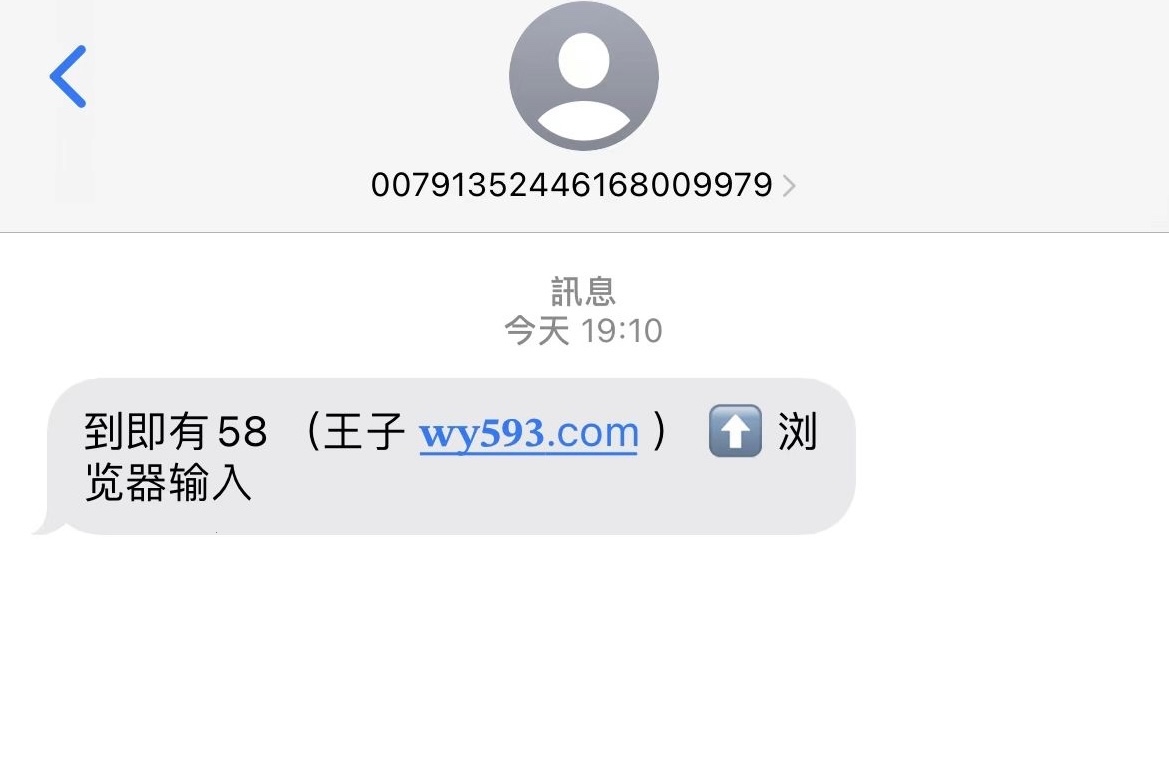This screenshot has width=1169, height=759.
Task: Open the wy593.com link
Action: pos(528,434)
